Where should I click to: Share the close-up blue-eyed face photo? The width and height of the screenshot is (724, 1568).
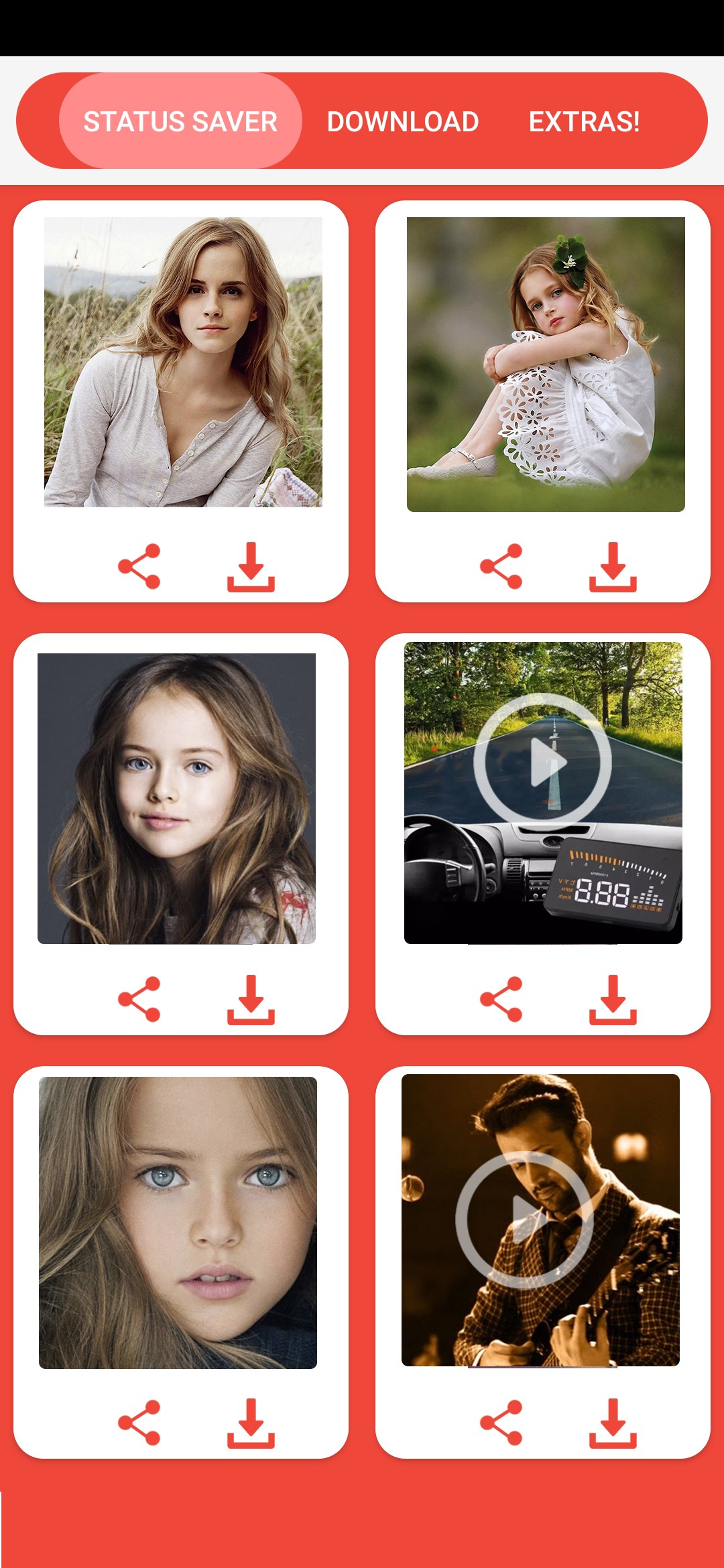pyautogui.click(x=139, y=1423)
